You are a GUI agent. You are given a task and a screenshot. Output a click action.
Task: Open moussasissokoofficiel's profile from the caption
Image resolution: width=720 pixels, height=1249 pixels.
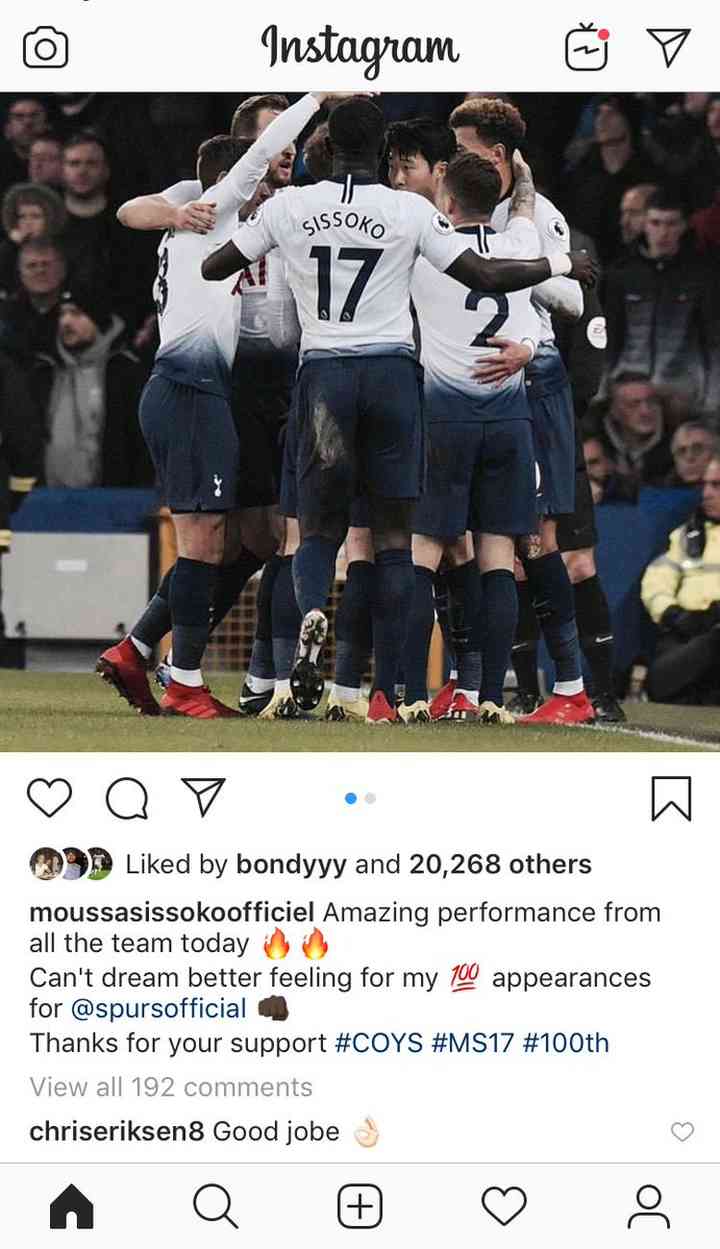click(x=172, y=912)
